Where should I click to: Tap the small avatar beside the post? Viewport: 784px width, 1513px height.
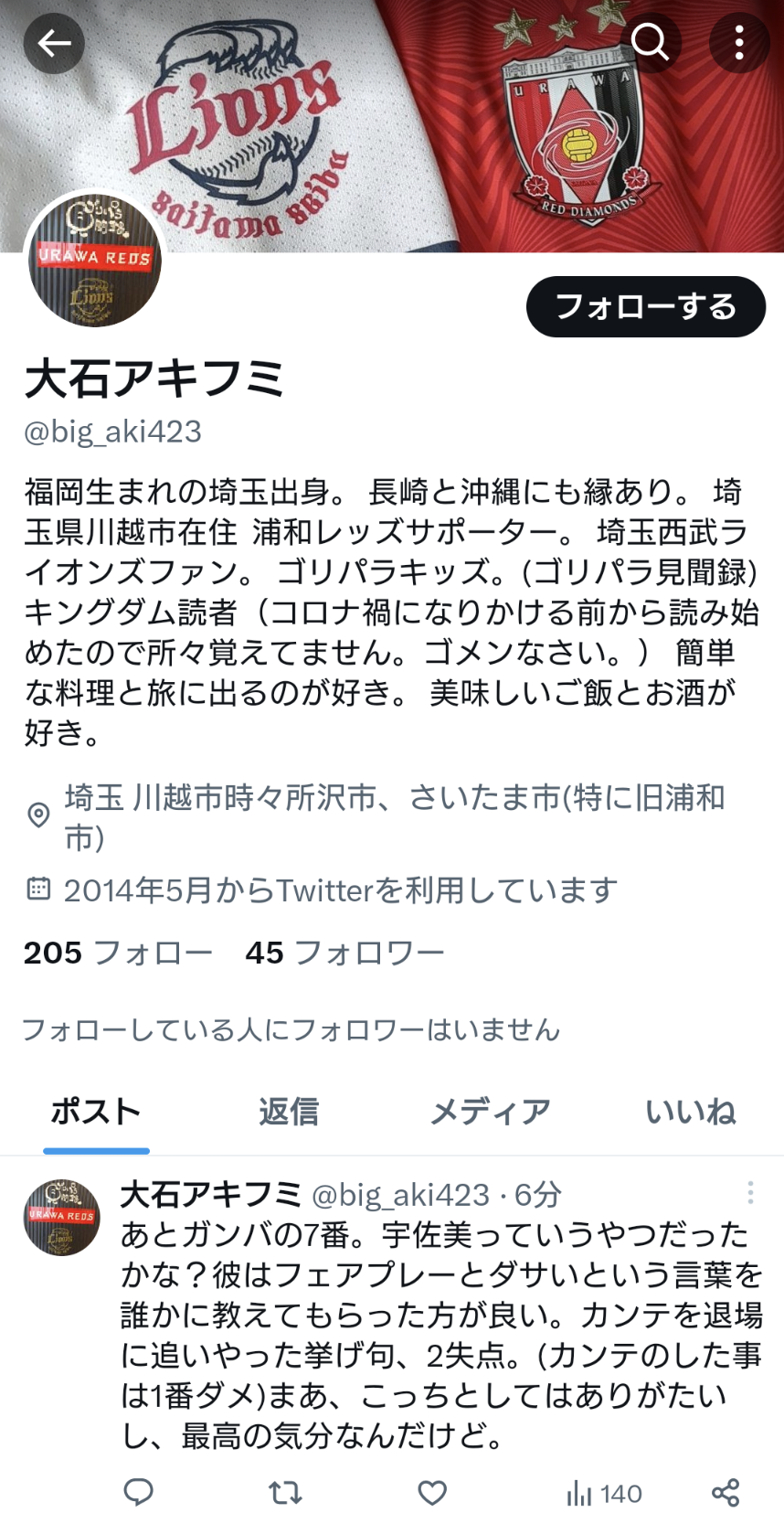click(x=62, y=1217)
